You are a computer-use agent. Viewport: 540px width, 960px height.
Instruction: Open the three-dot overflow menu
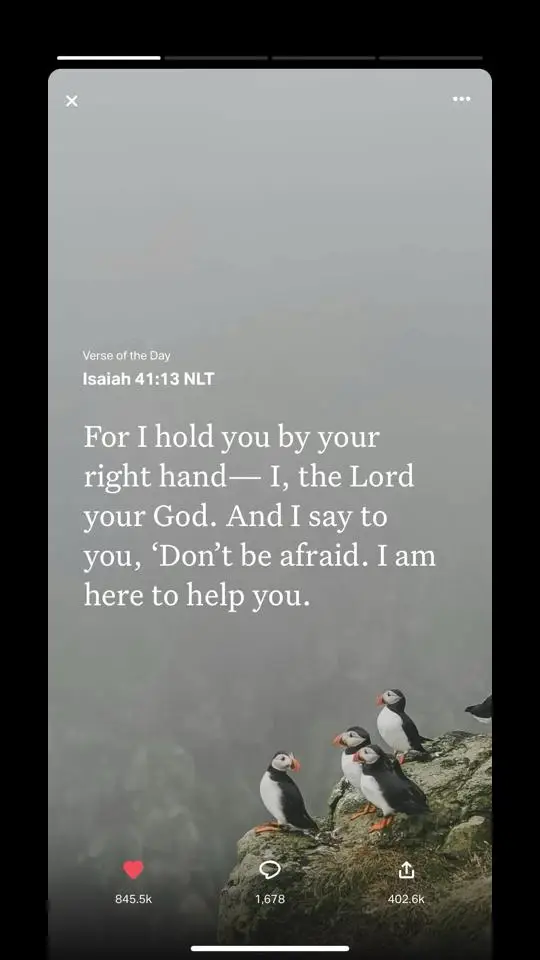(x=462, y=99)
